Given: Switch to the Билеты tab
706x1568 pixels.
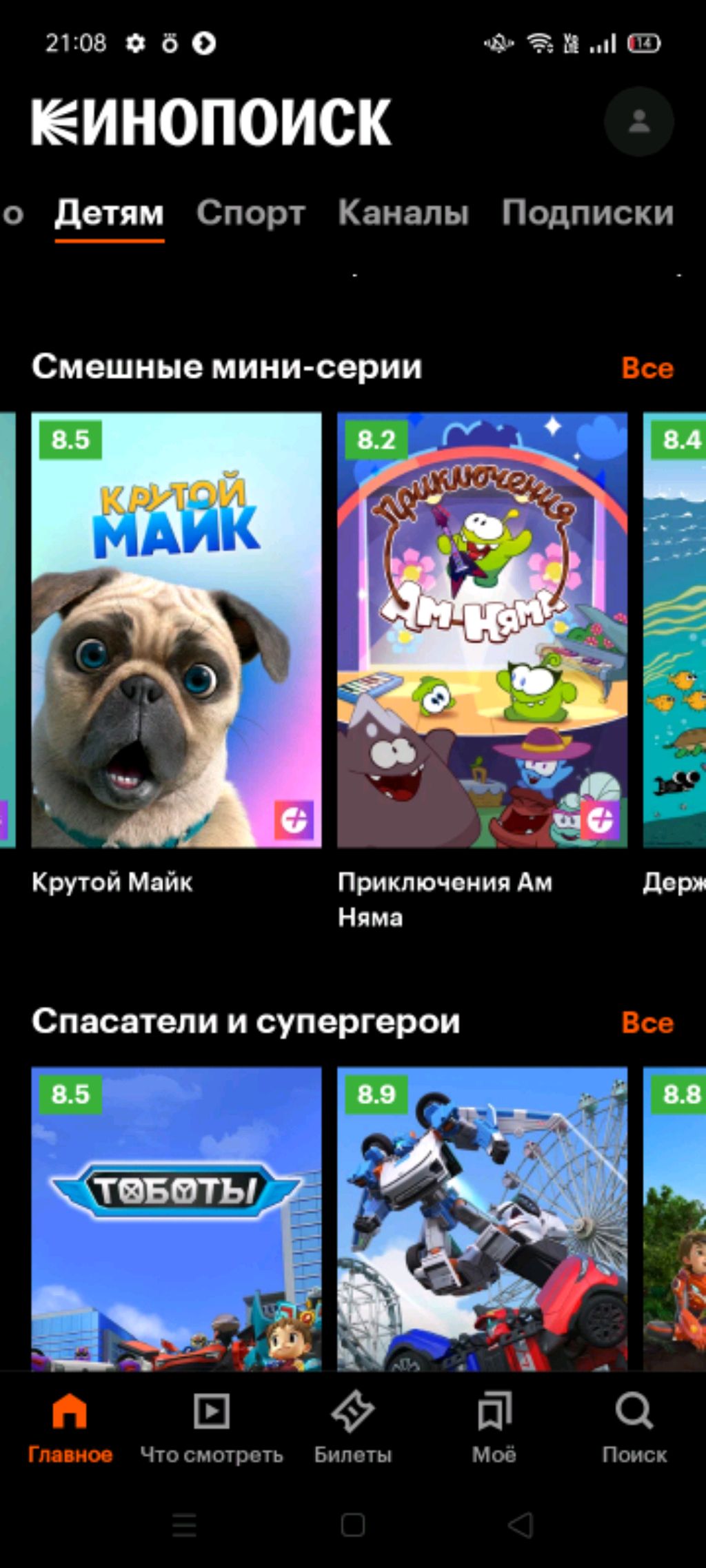Looking at the screenshot, I should click(353, 1427).
